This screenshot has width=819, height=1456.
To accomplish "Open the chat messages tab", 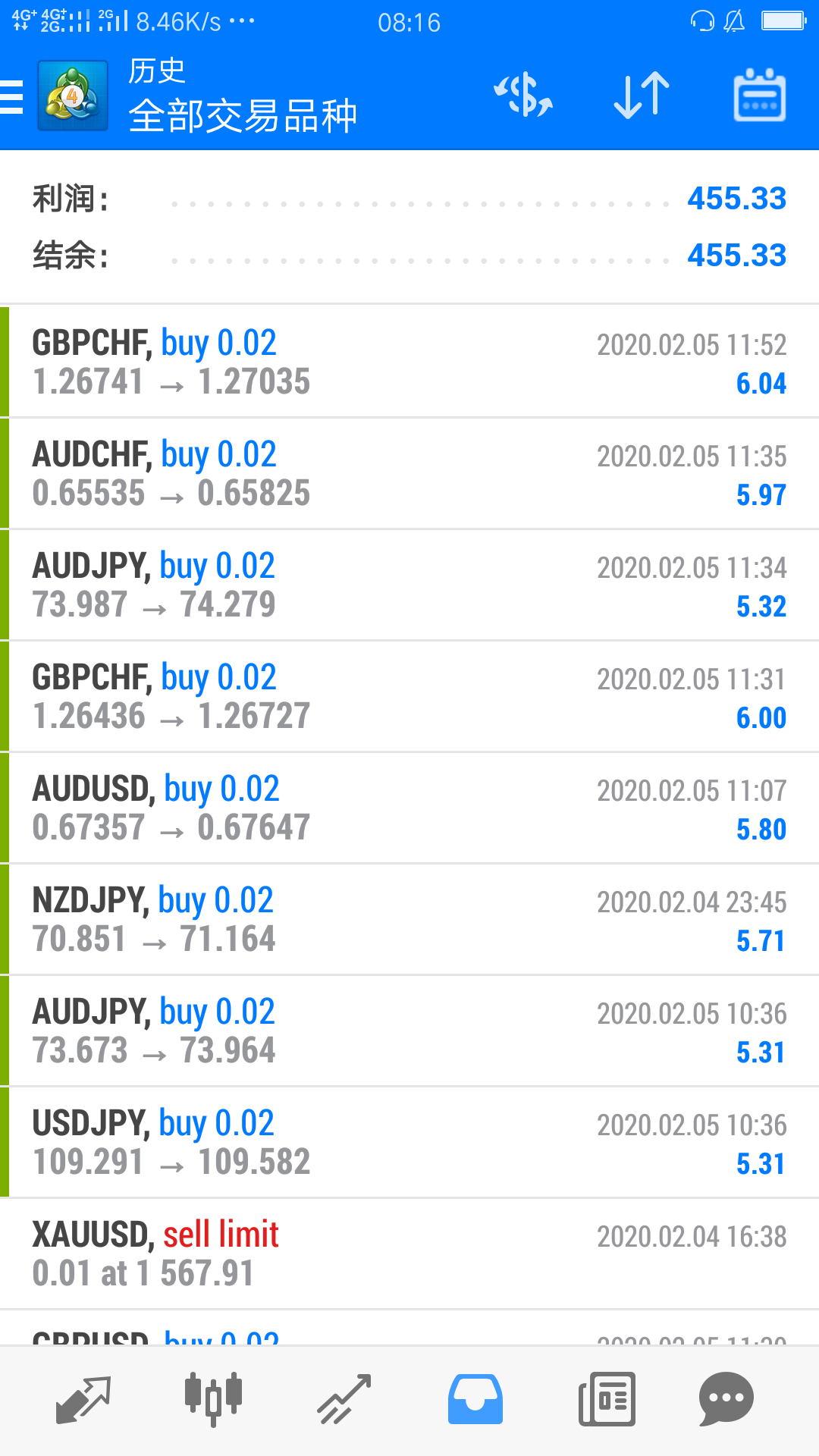I will coord(726,1399).
